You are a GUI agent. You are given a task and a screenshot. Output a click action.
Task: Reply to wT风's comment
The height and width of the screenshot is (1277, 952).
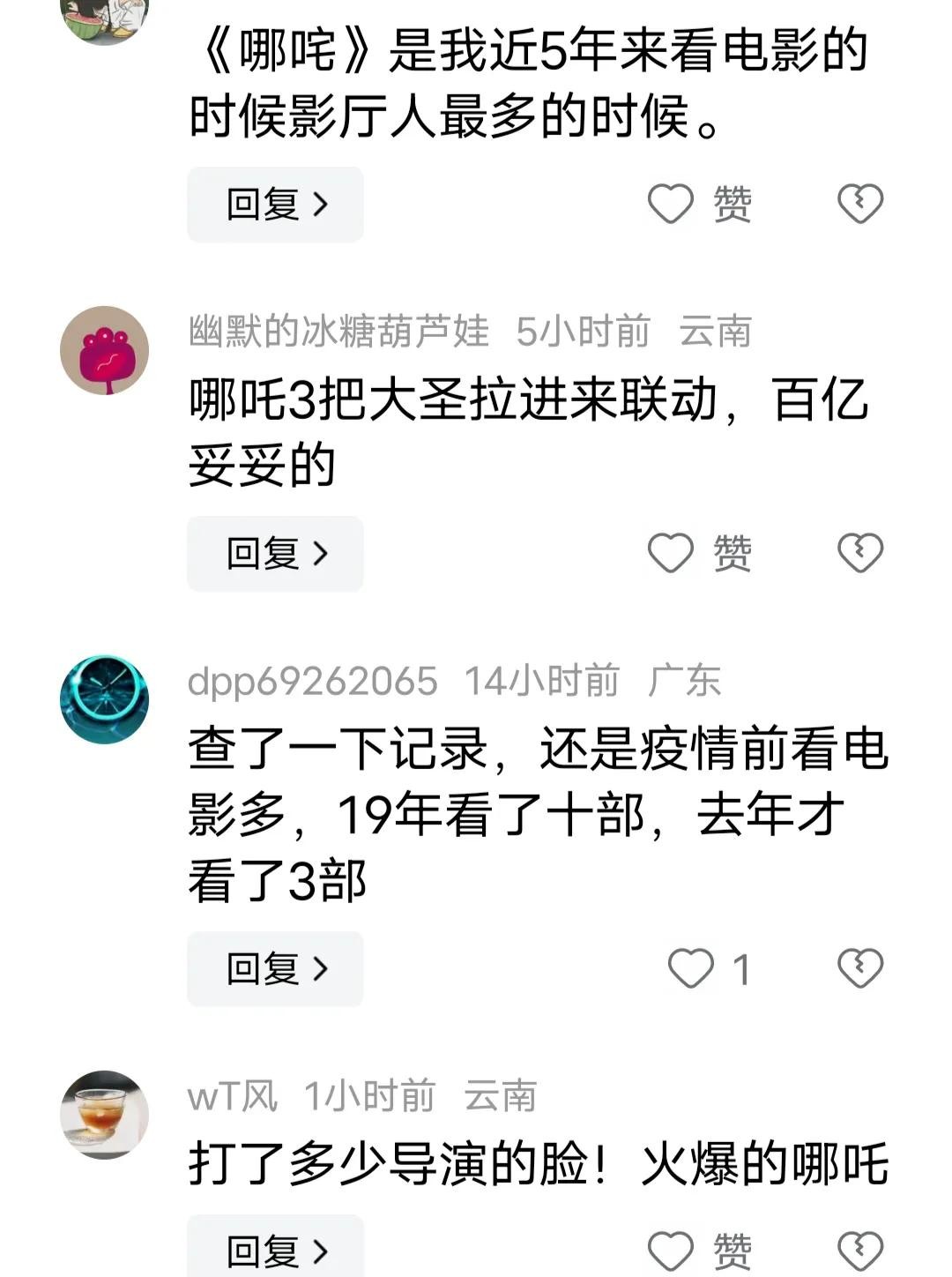tap(275, 1251)
